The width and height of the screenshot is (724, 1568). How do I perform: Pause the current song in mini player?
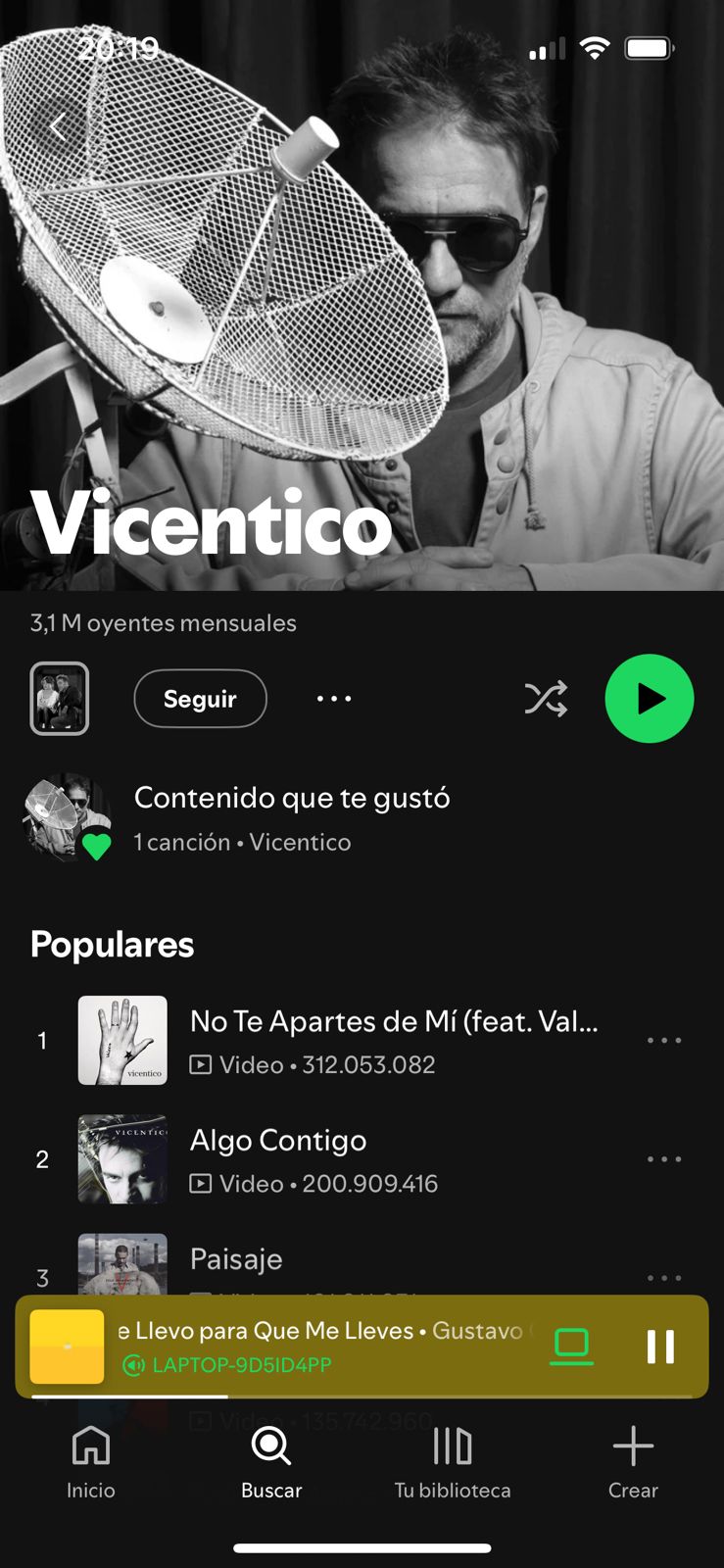click(660, 1347)
